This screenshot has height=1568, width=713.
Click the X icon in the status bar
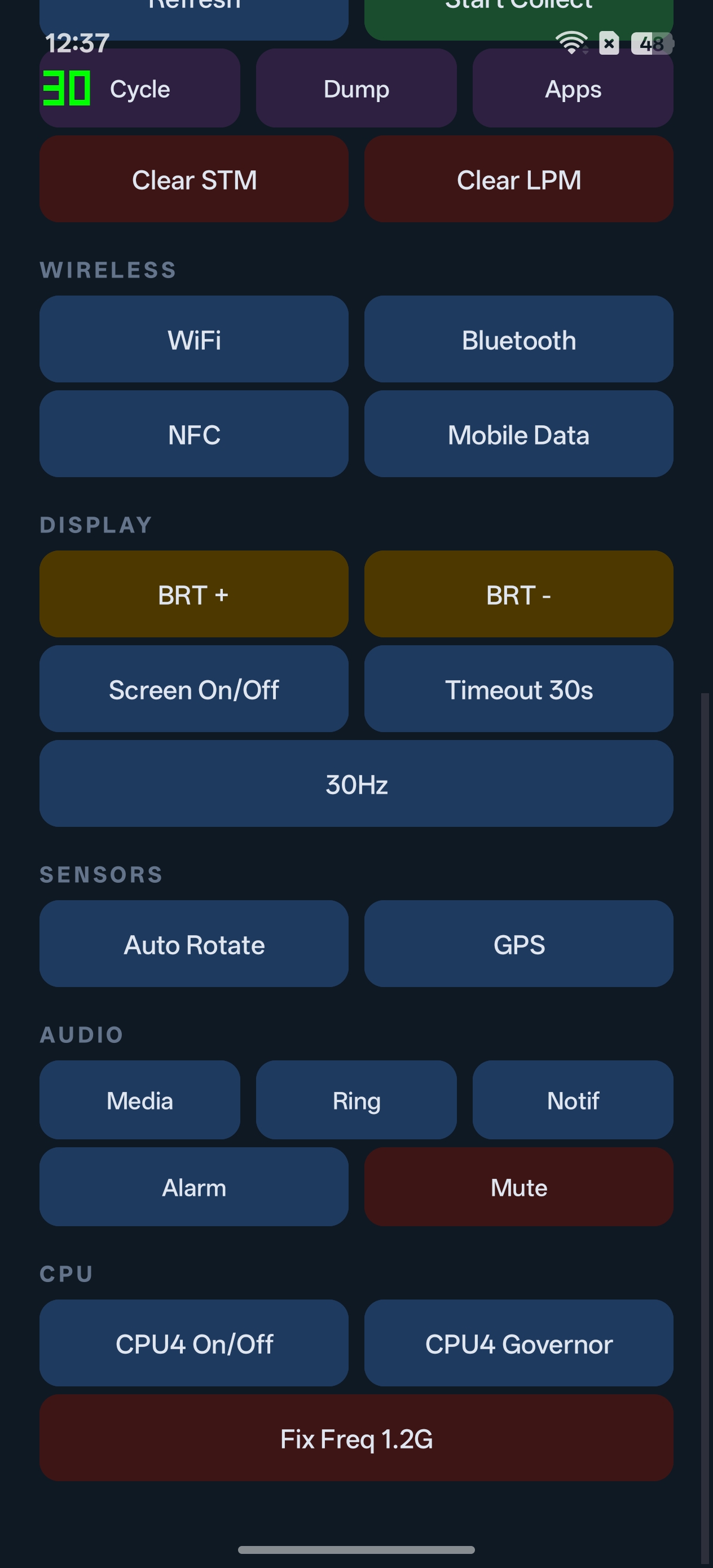point(608,43)
